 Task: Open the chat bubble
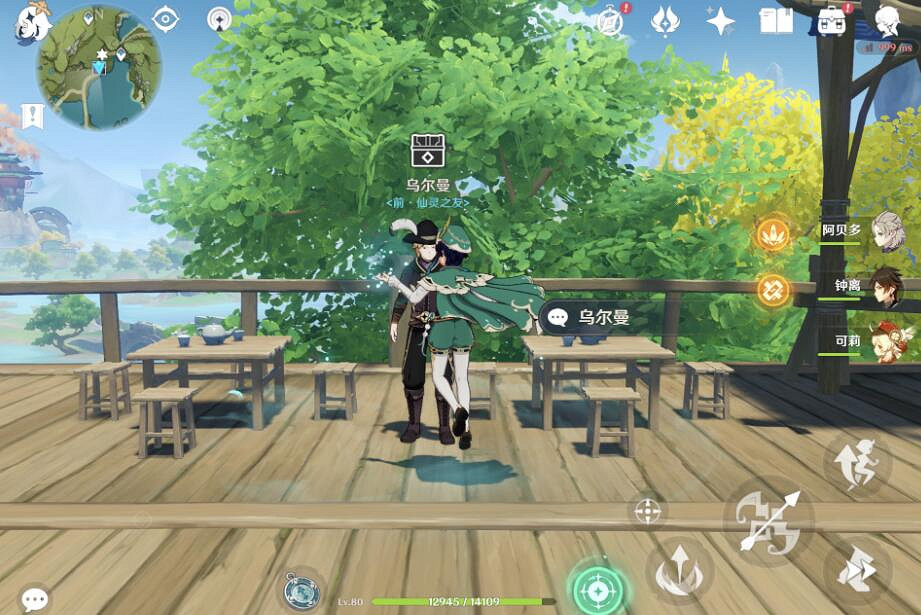[35, 599]
